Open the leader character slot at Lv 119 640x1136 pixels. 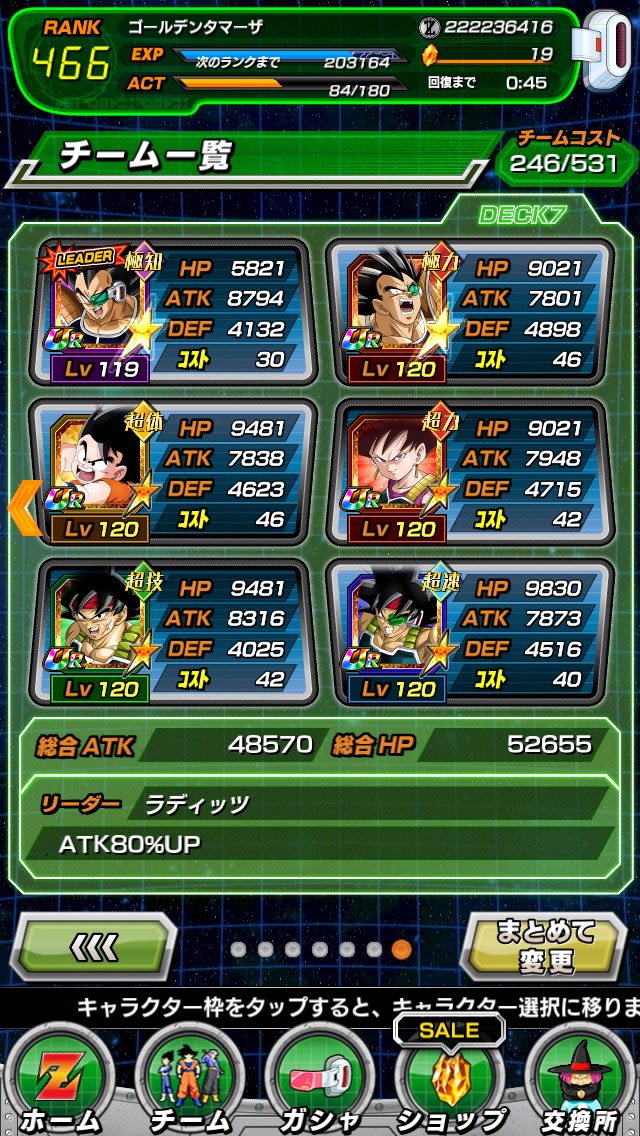point(178,313)
